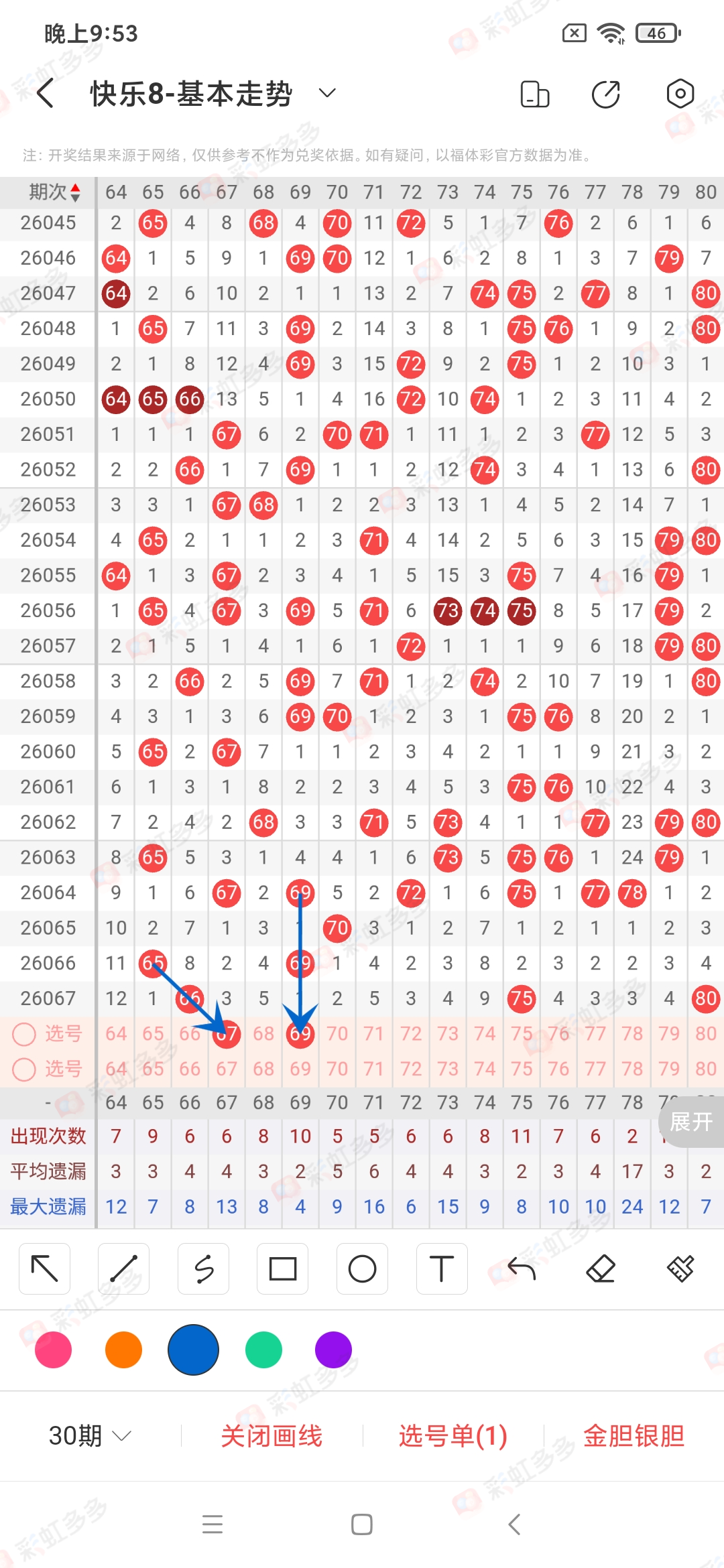Image resolution: width=724 pixels, height=1568 pixels.
Task: Open the 快乐8-基本走势 chart type dropdown
Action: click(x=327, y=93)
